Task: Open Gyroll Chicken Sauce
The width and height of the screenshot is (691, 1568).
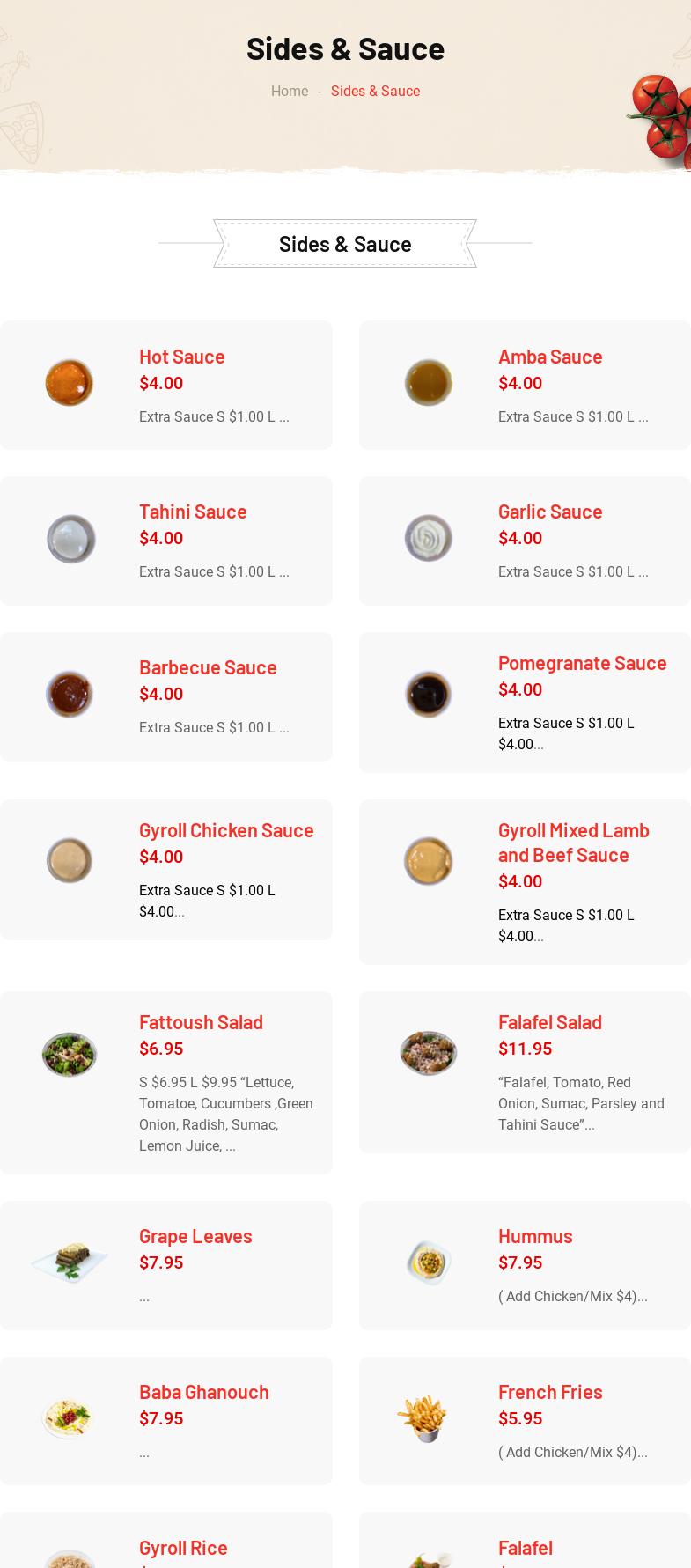Action: point(226,830)
